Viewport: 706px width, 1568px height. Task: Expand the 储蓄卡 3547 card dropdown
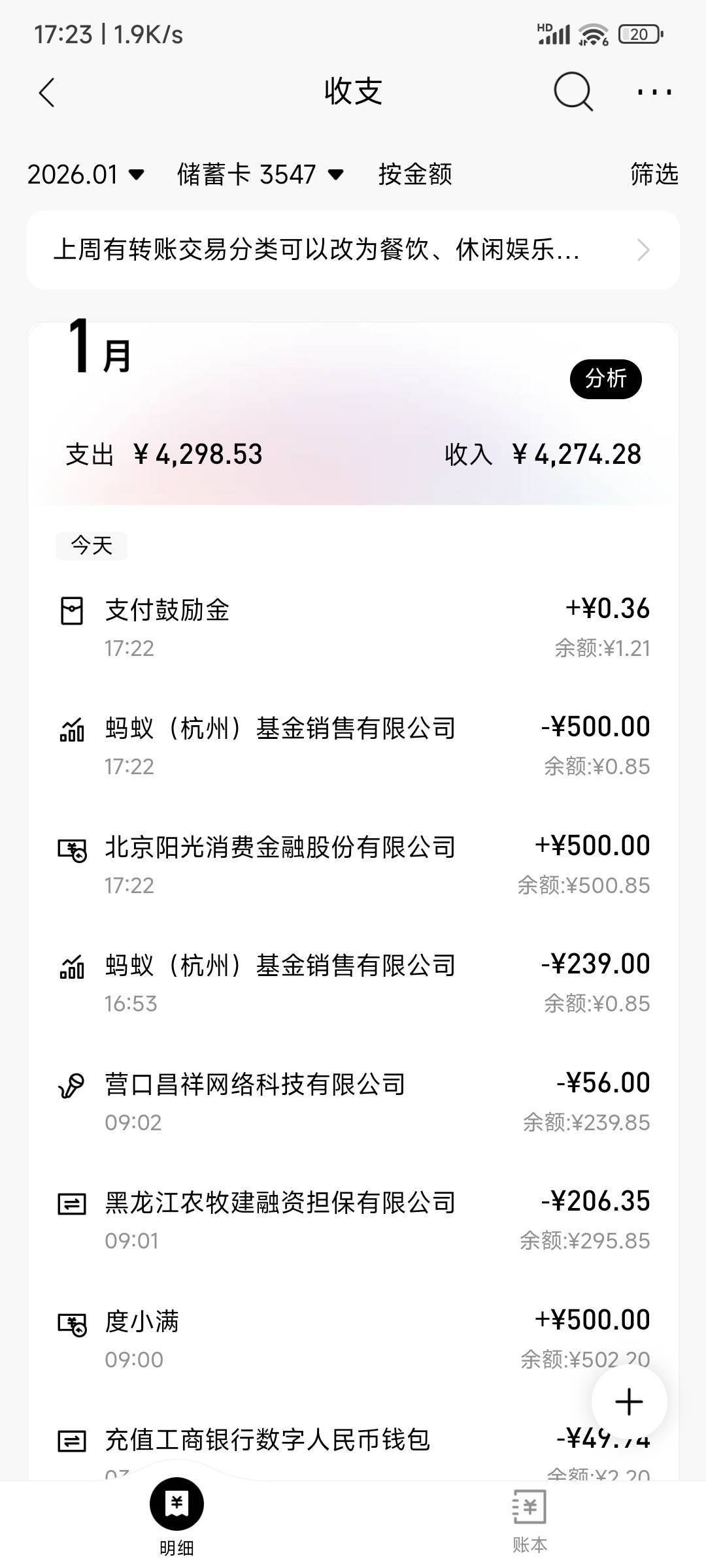(x=260, y=174)
